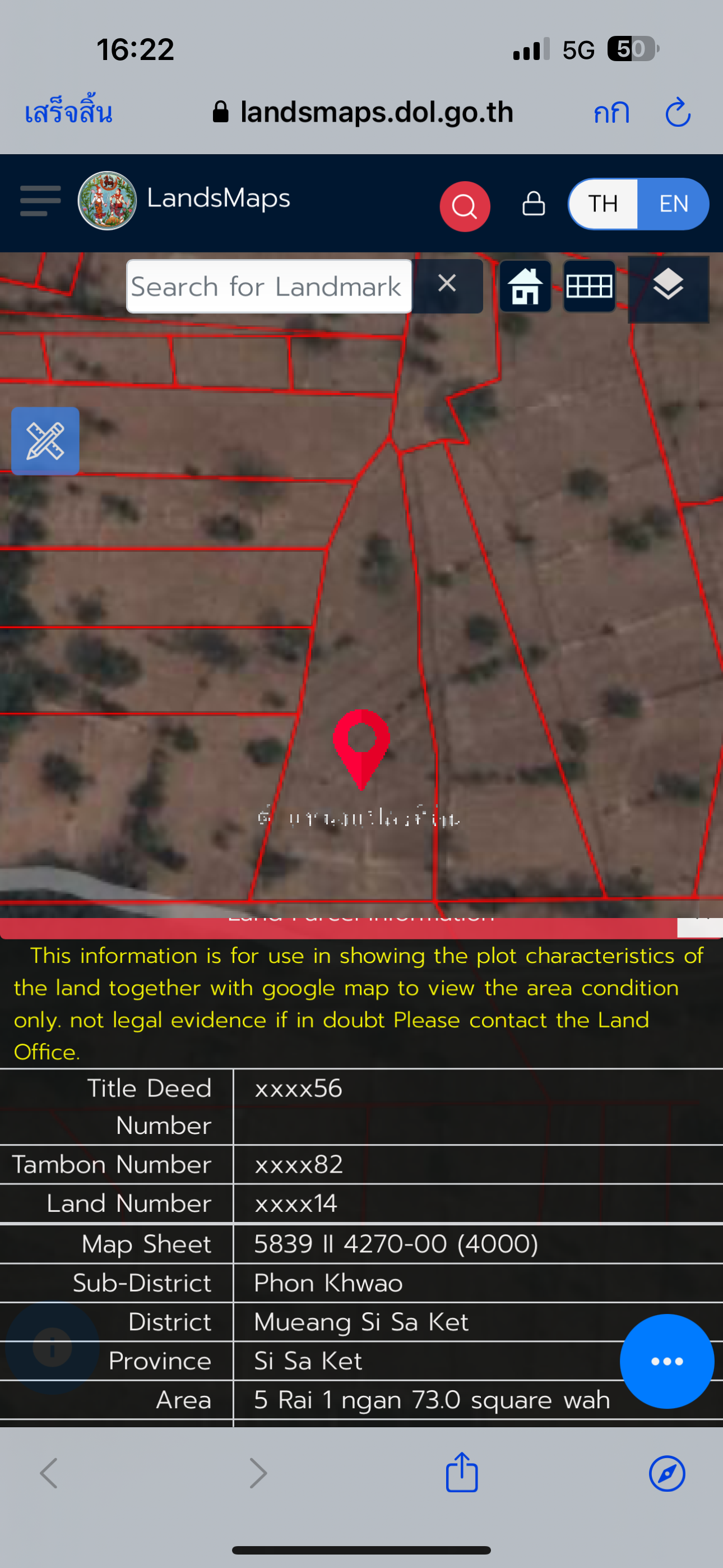
Task: Switch language to EN
Action: (673, 204)
